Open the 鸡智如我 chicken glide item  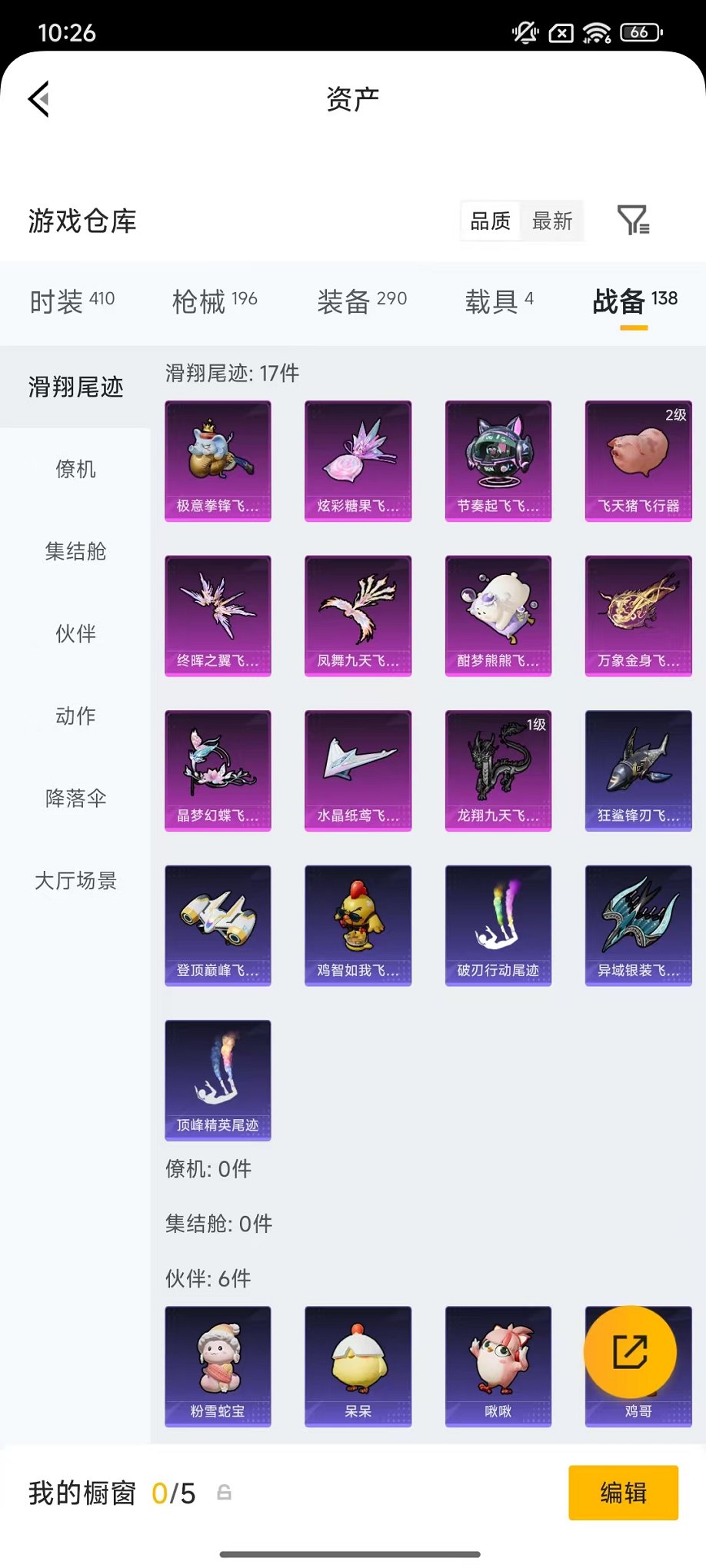coord(358,925)
